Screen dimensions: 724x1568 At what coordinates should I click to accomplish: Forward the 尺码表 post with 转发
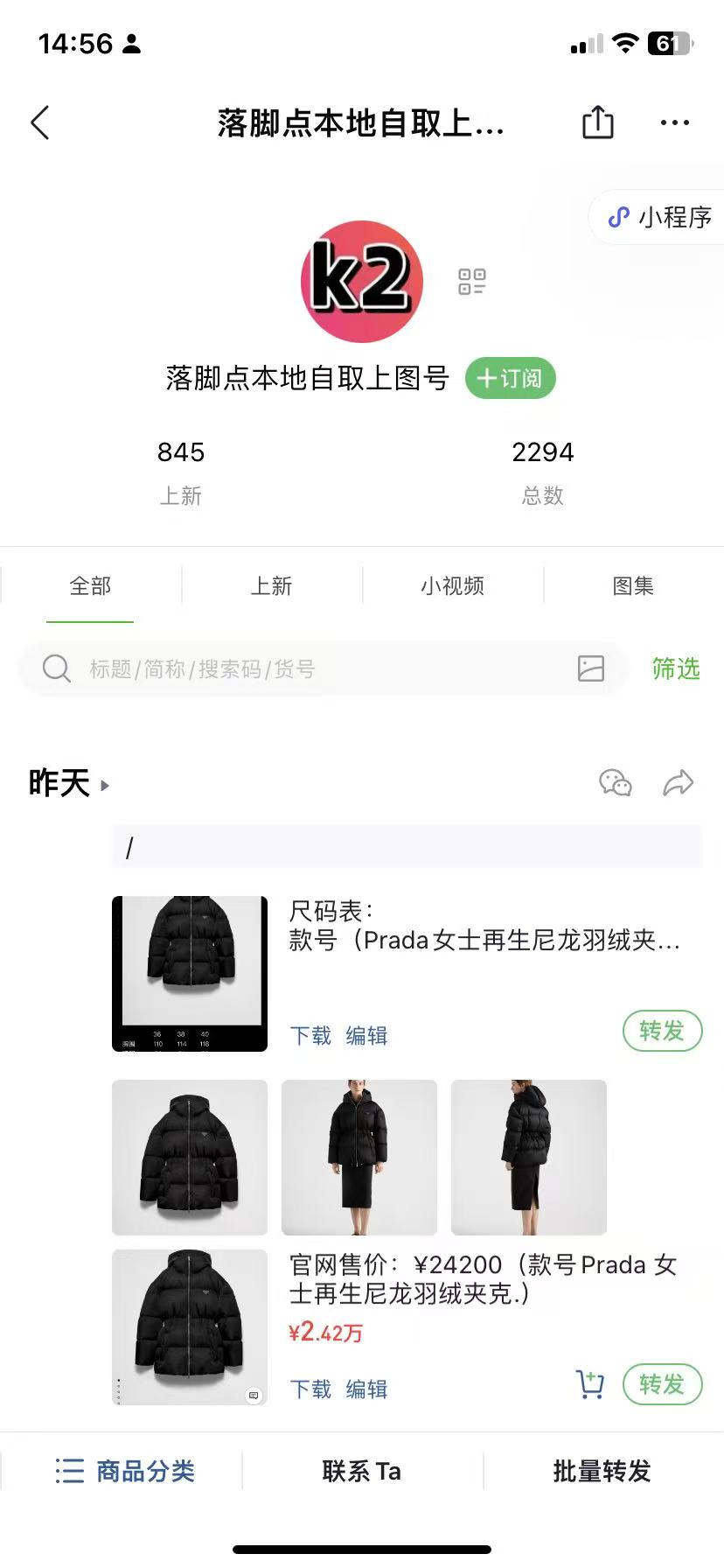[662, 1032]
